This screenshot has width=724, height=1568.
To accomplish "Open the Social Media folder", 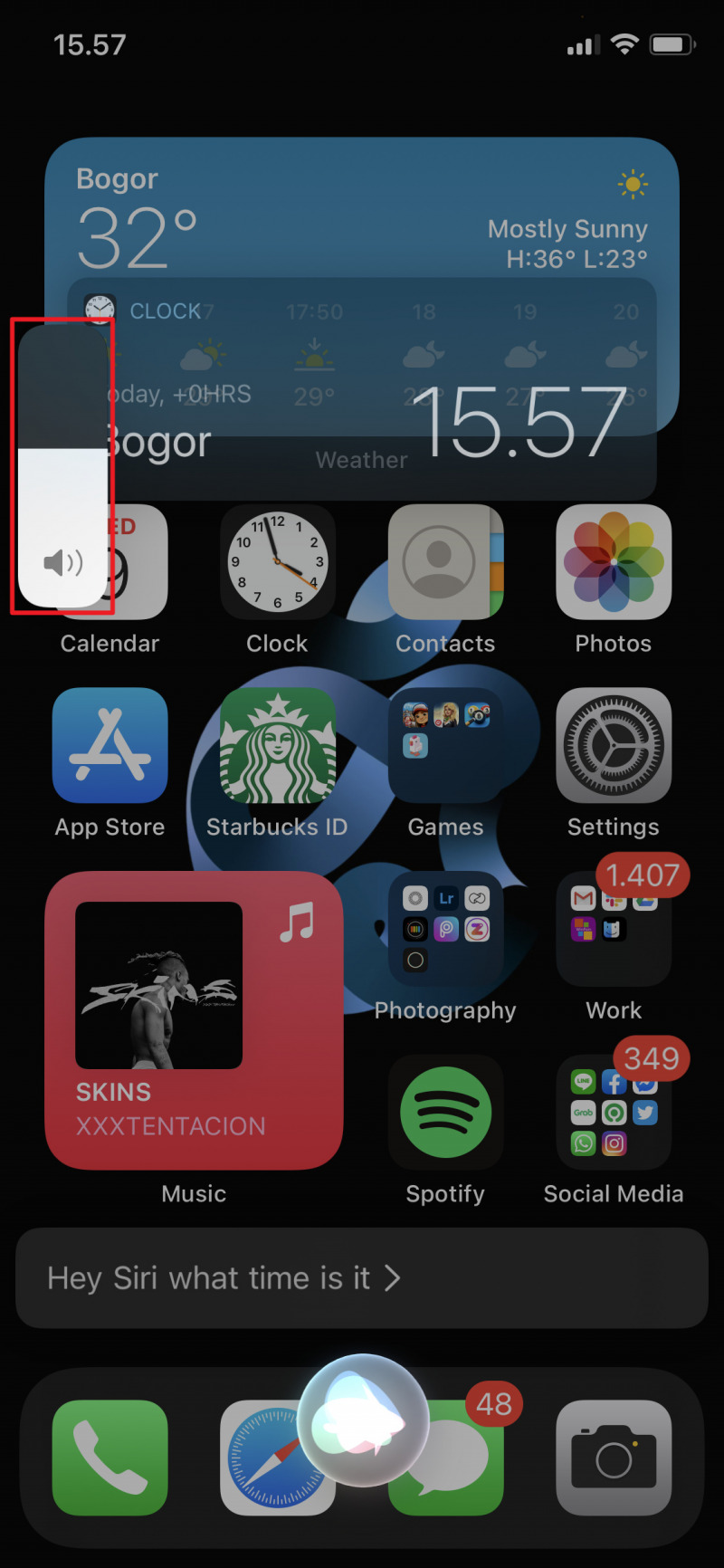I will pyautogui.click(x=614, y=1113).
